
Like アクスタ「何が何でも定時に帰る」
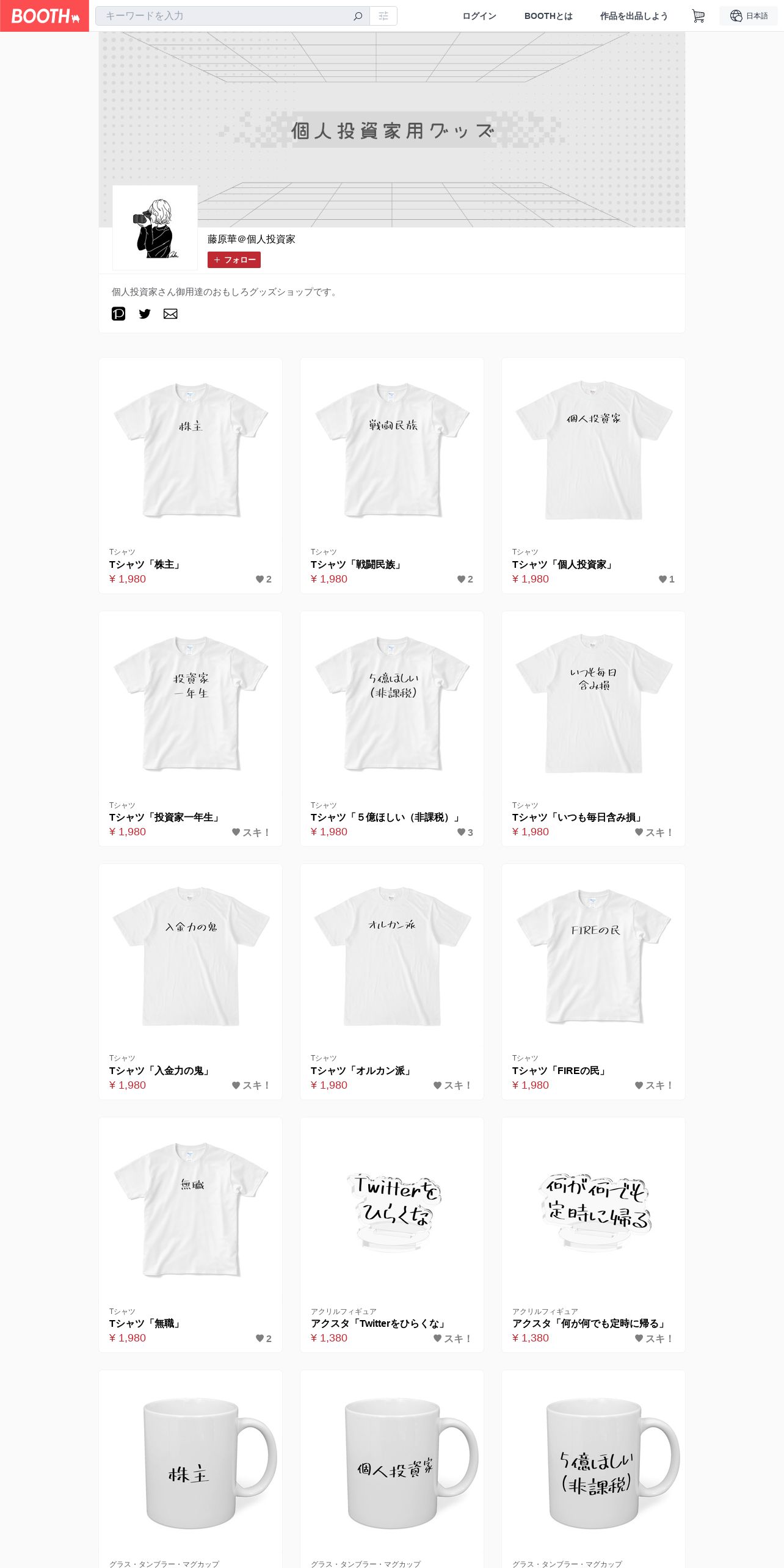(654, 1338)
